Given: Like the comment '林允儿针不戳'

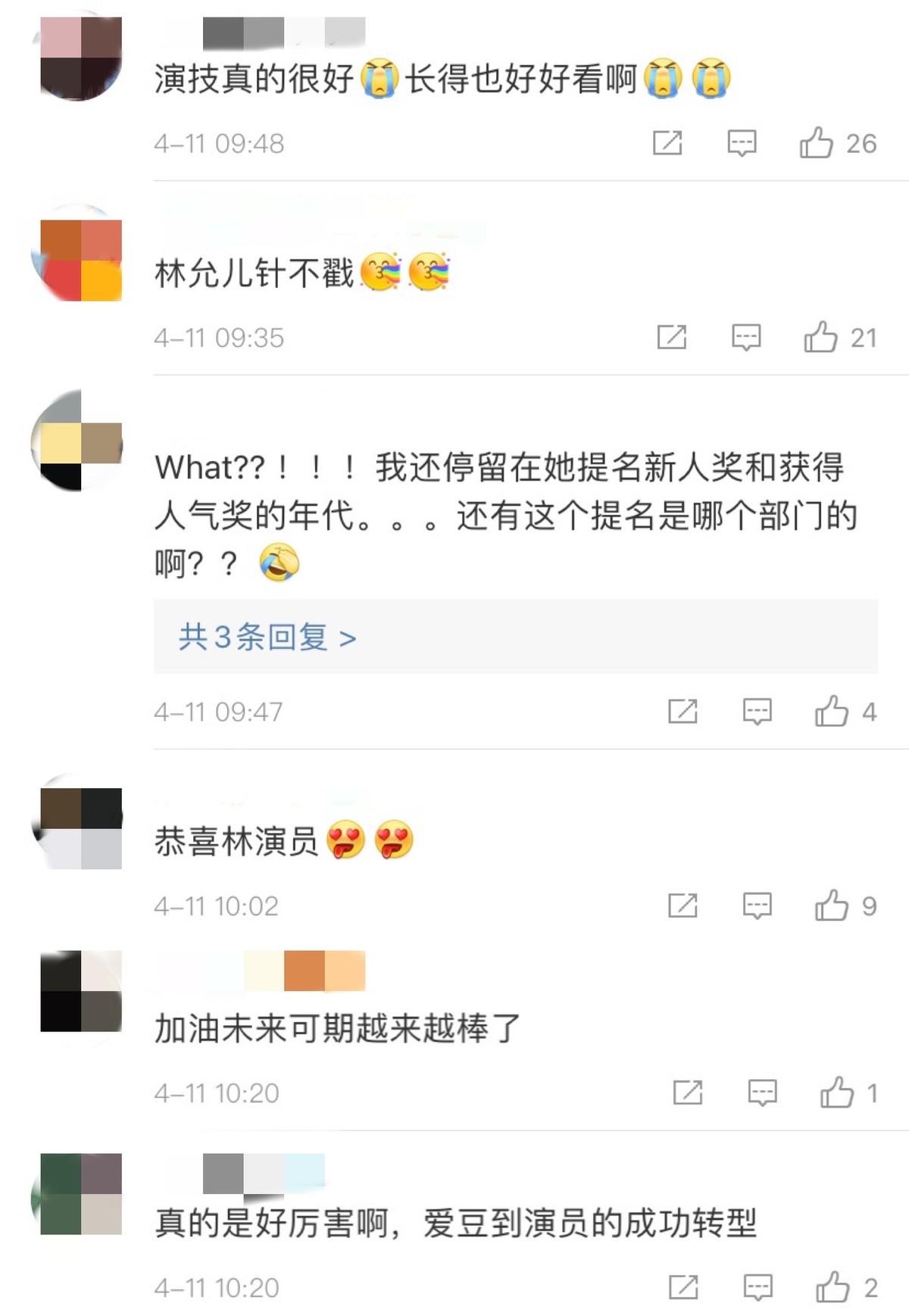Looking at the screenshot, I should [820, 337].
